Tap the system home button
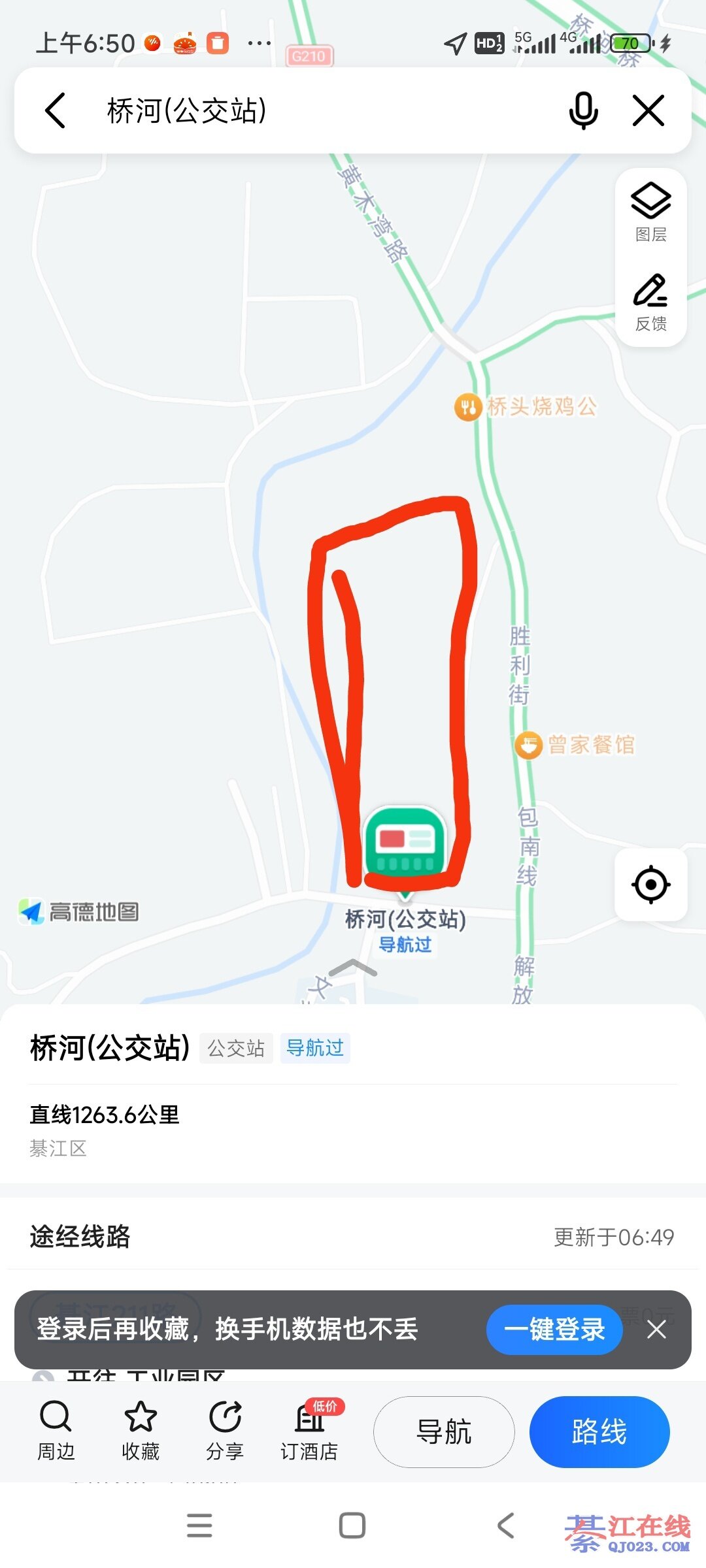The width and height of the screenshot is (706, 1568). click(352, 1526)
